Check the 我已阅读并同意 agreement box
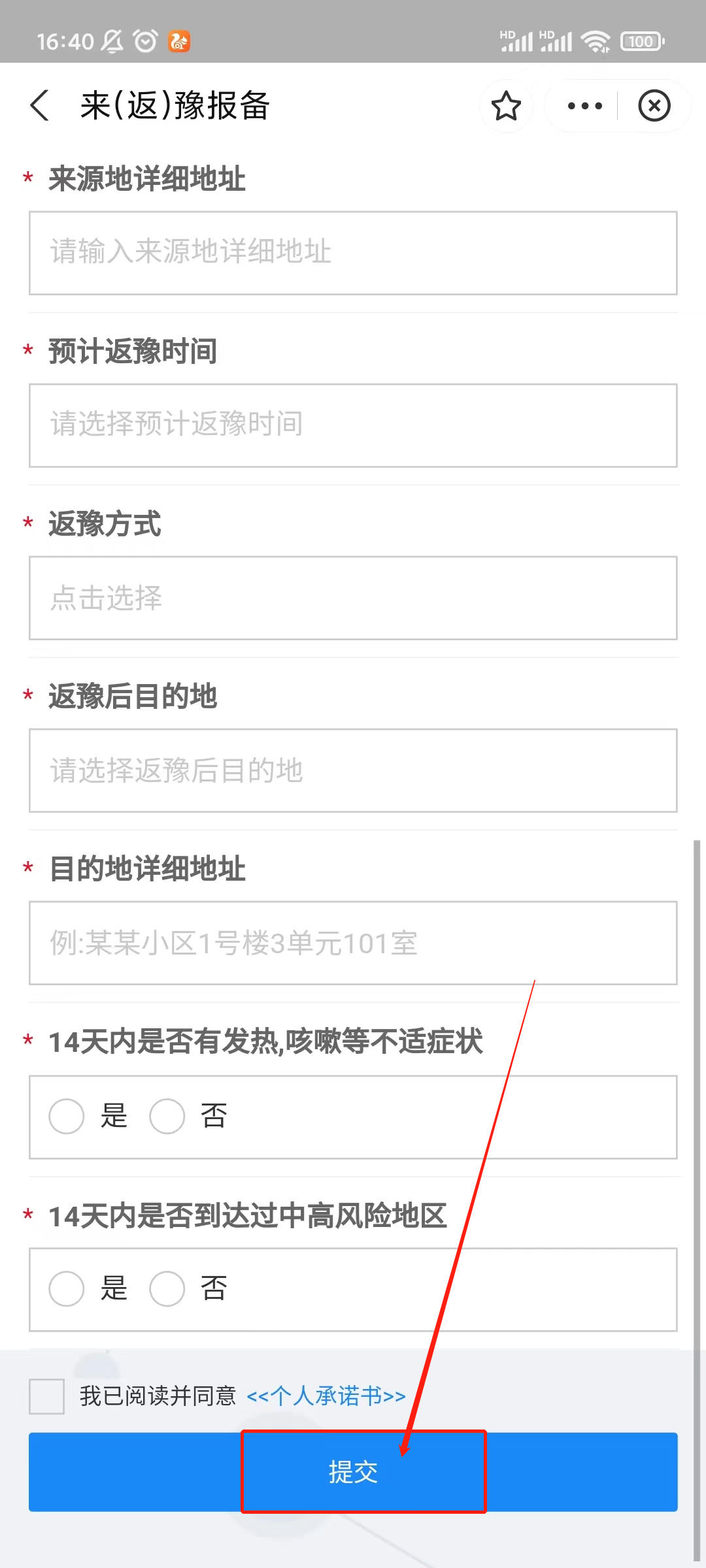The width and height of the screenshot is (706, 1568). click(x=46, y=1396)
